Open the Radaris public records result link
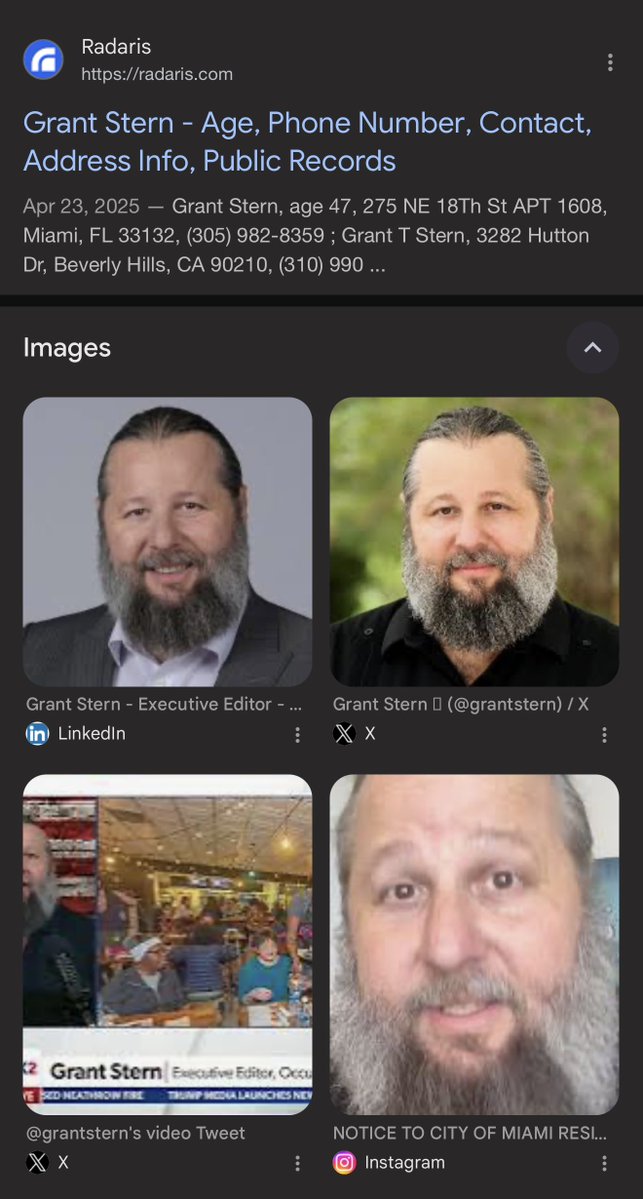This screenshot has height=1199, width=643. point(307,141)
